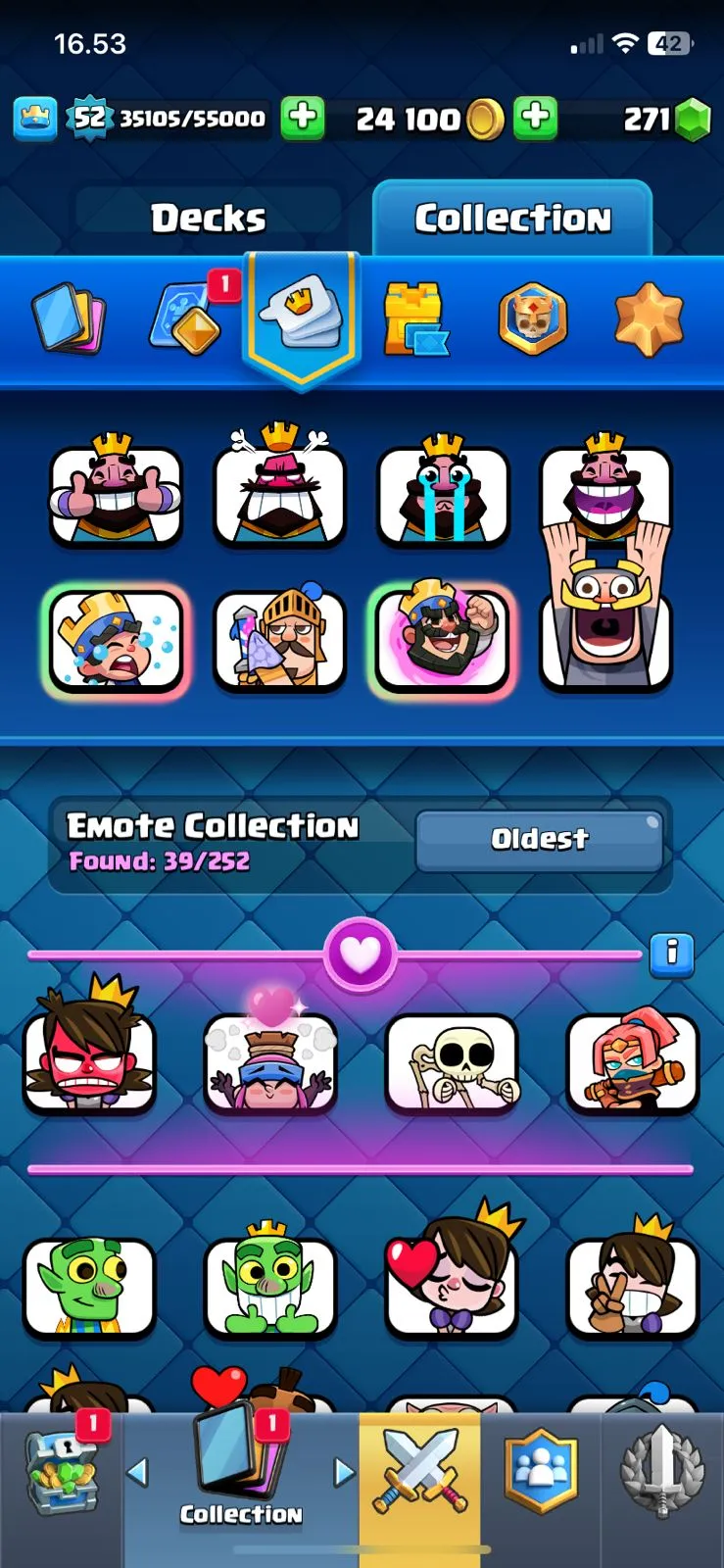Switch to the Decks tab
This screenshot has width=724, height=1568.
click(x=208, y=218)
